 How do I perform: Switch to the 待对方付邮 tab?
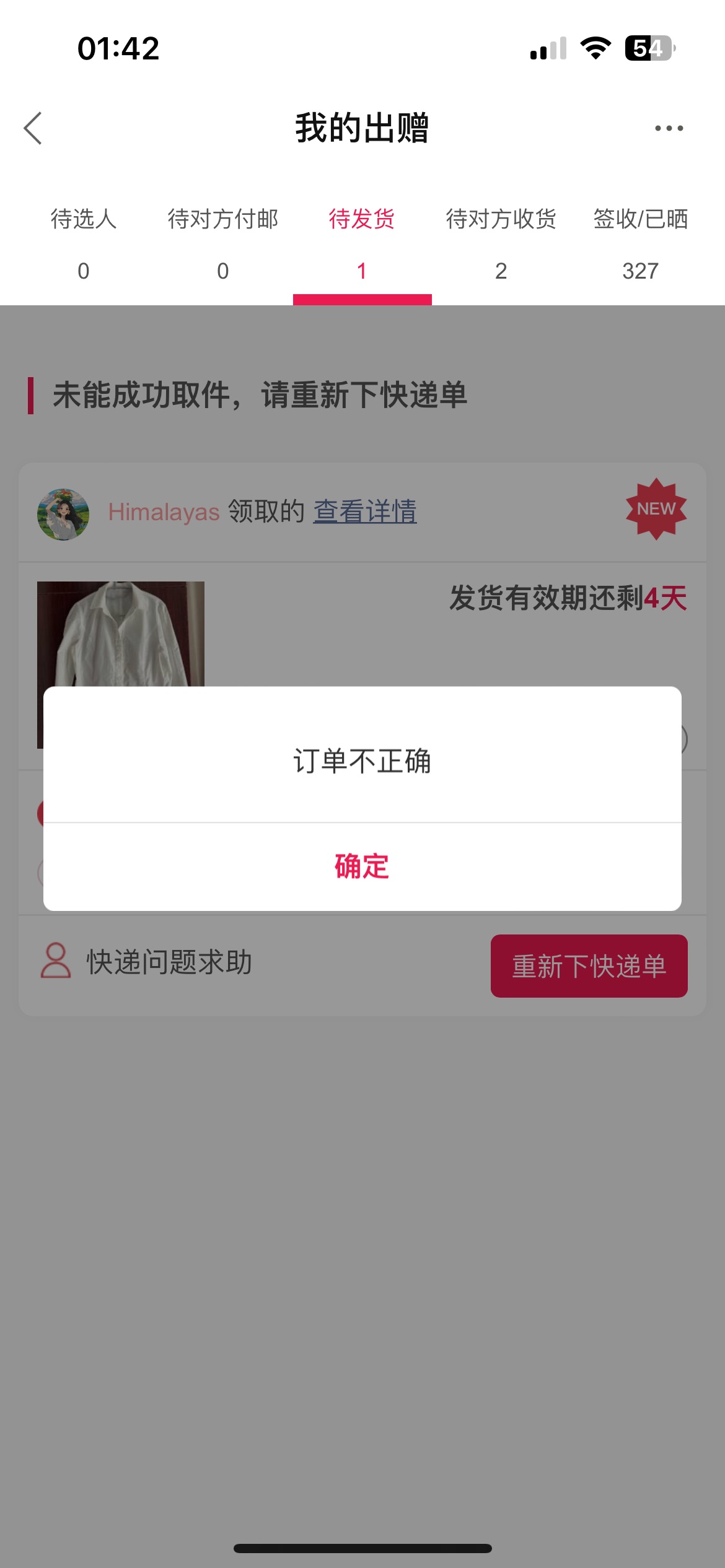click(x=223, y=245)
